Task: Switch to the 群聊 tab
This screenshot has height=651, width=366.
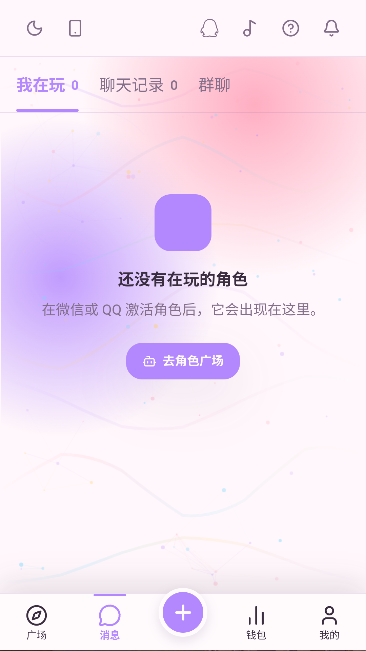Action: pos(214,85)
